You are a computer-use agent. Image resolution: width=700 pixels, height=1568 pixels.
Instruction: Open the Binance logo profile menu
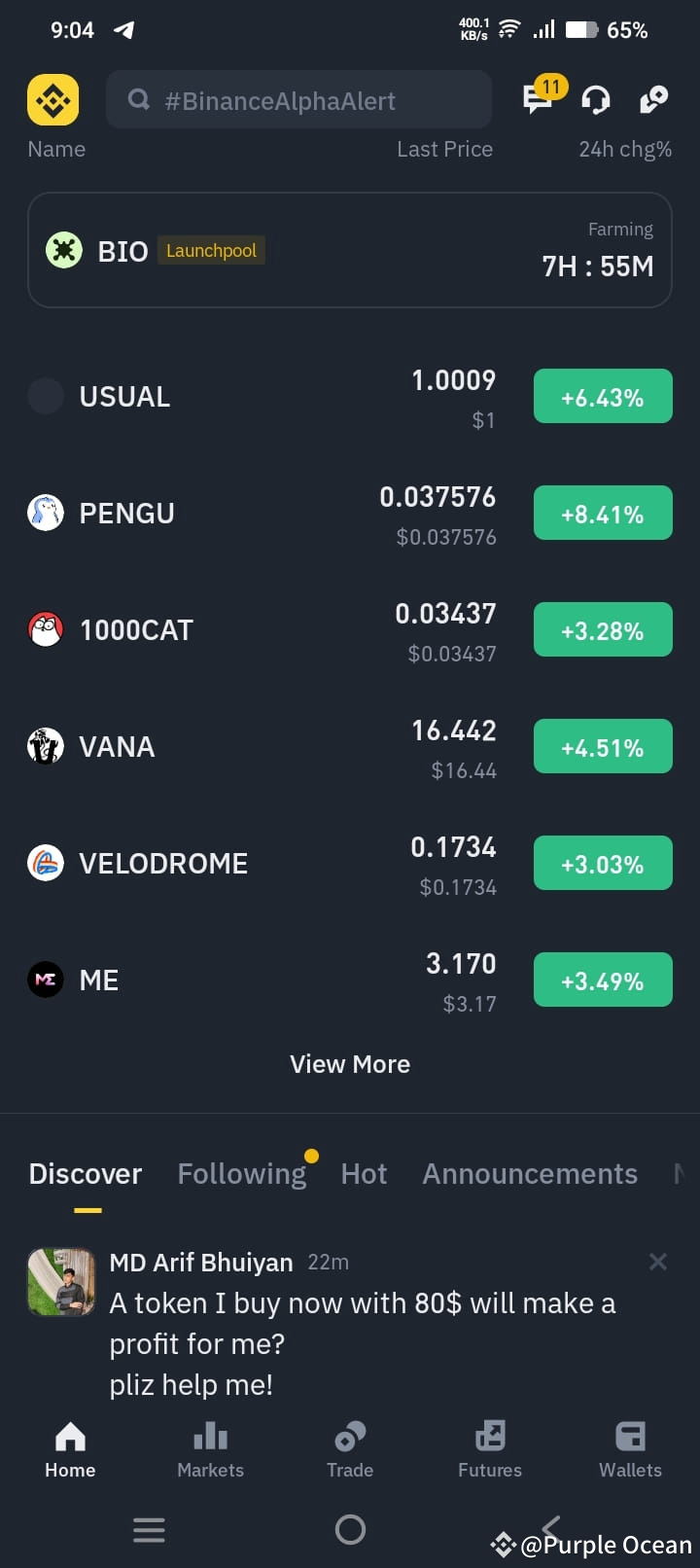click(x=52, y=100)
